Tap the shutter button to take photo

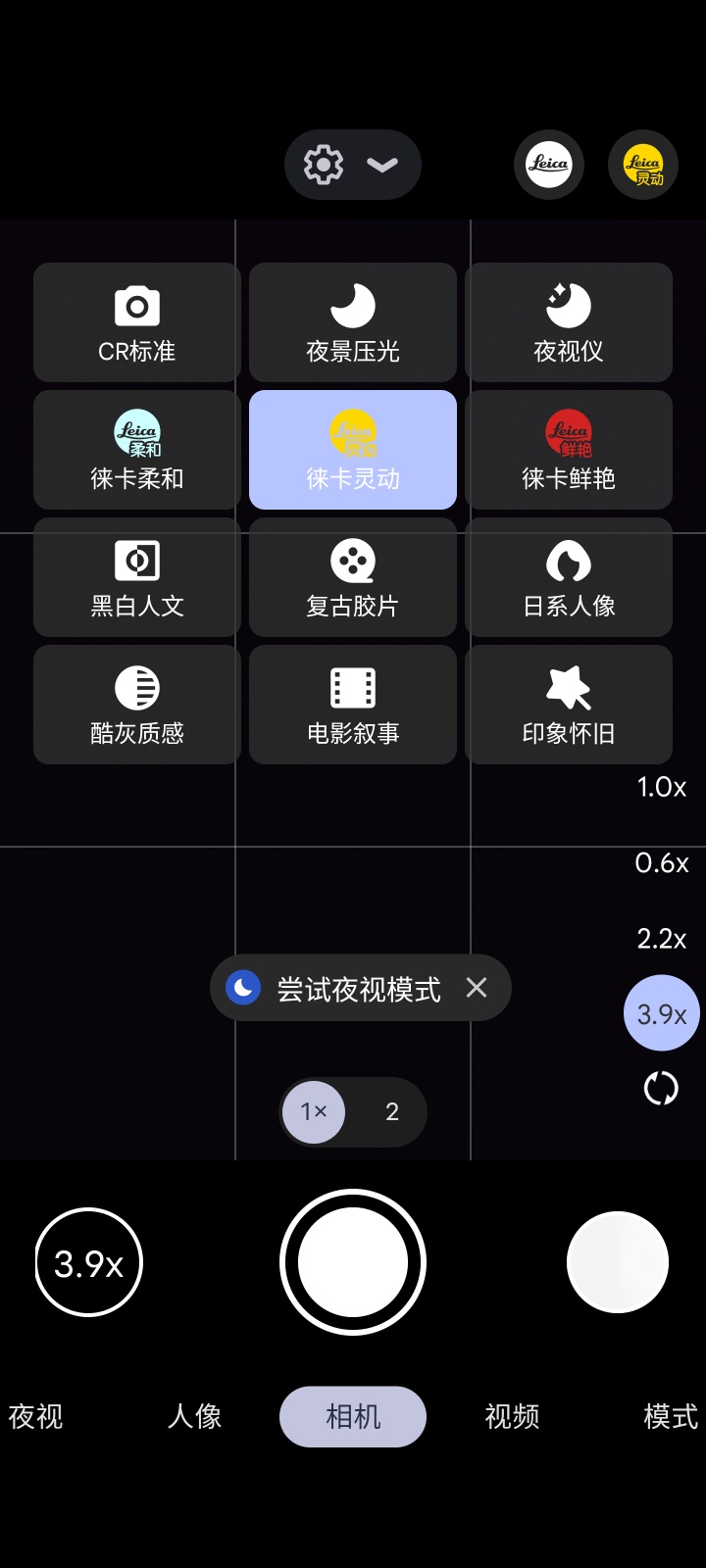tap(353, 1262)
